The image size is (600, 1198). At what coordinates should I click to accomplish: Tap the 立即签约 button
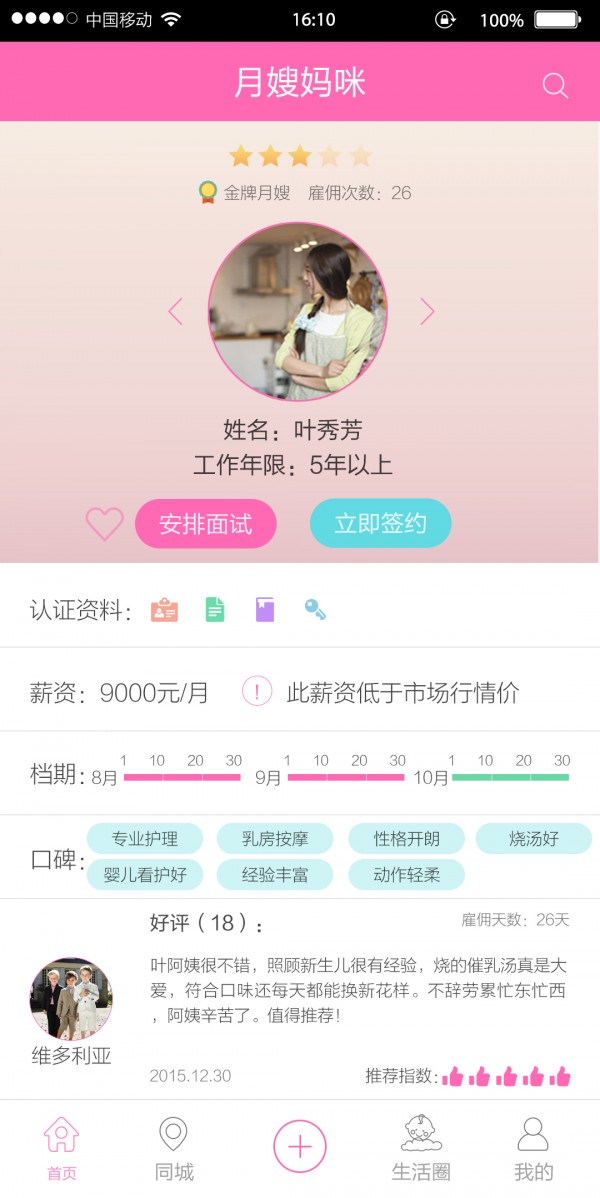(x=380, y=523)
